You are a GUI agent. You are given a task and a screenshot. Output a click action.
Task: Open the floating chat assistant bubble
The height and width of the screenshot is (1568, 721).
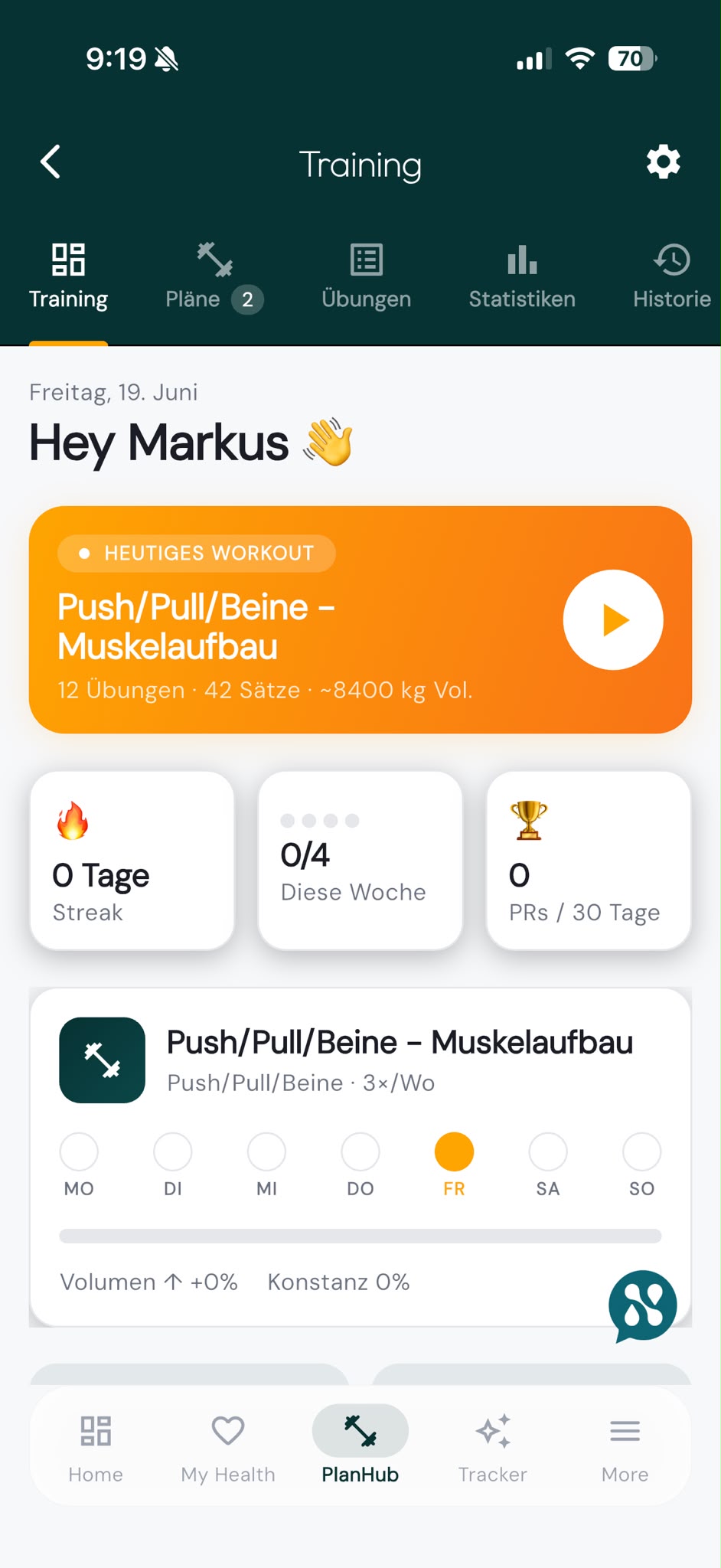click(x=643, y=1305)
